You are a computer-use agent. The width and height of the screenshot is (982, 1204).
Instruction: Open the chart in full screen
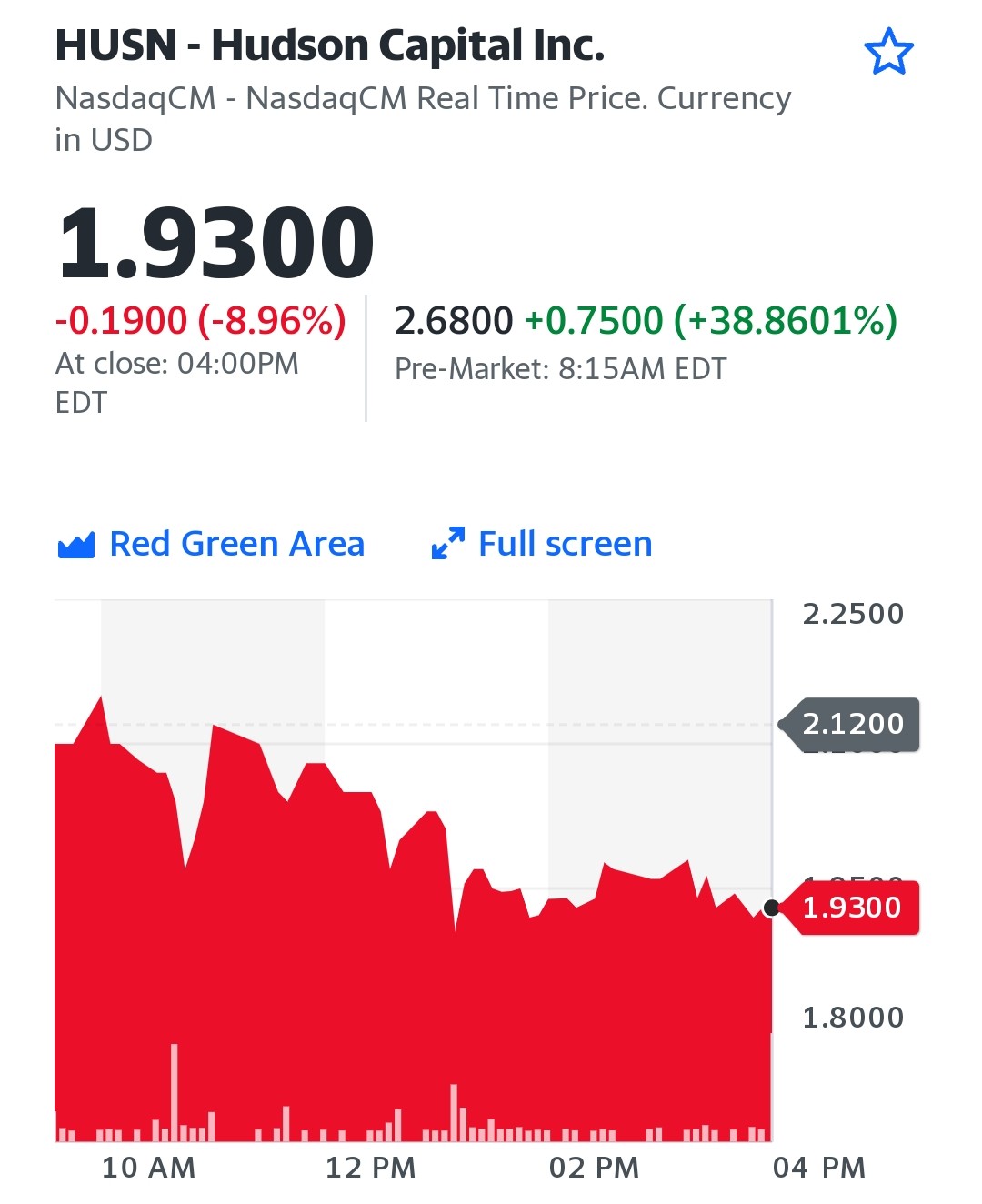point(542,544)
